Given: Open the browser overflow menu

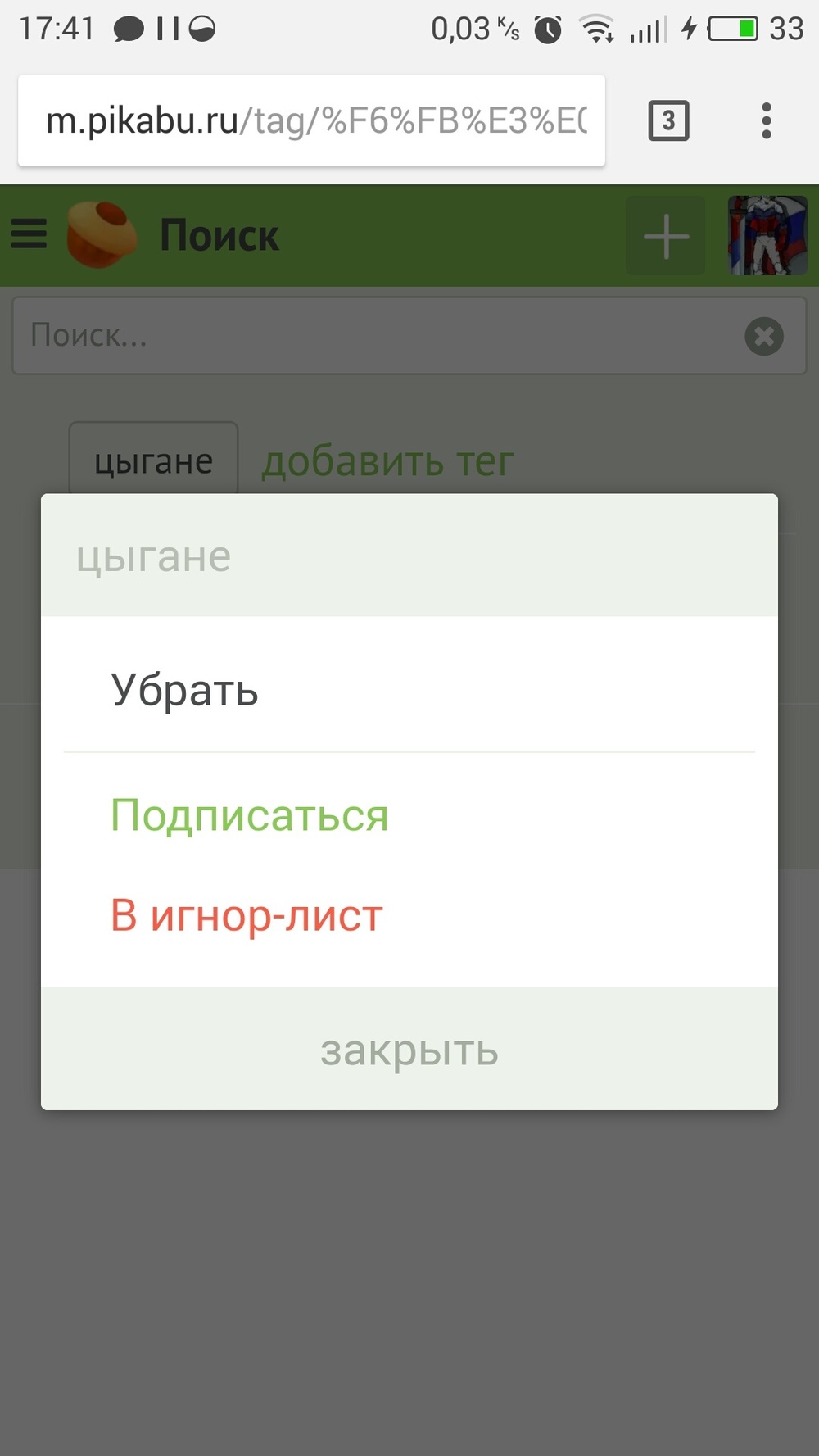Looking at the screenshot, I should [x=766, y=121].
